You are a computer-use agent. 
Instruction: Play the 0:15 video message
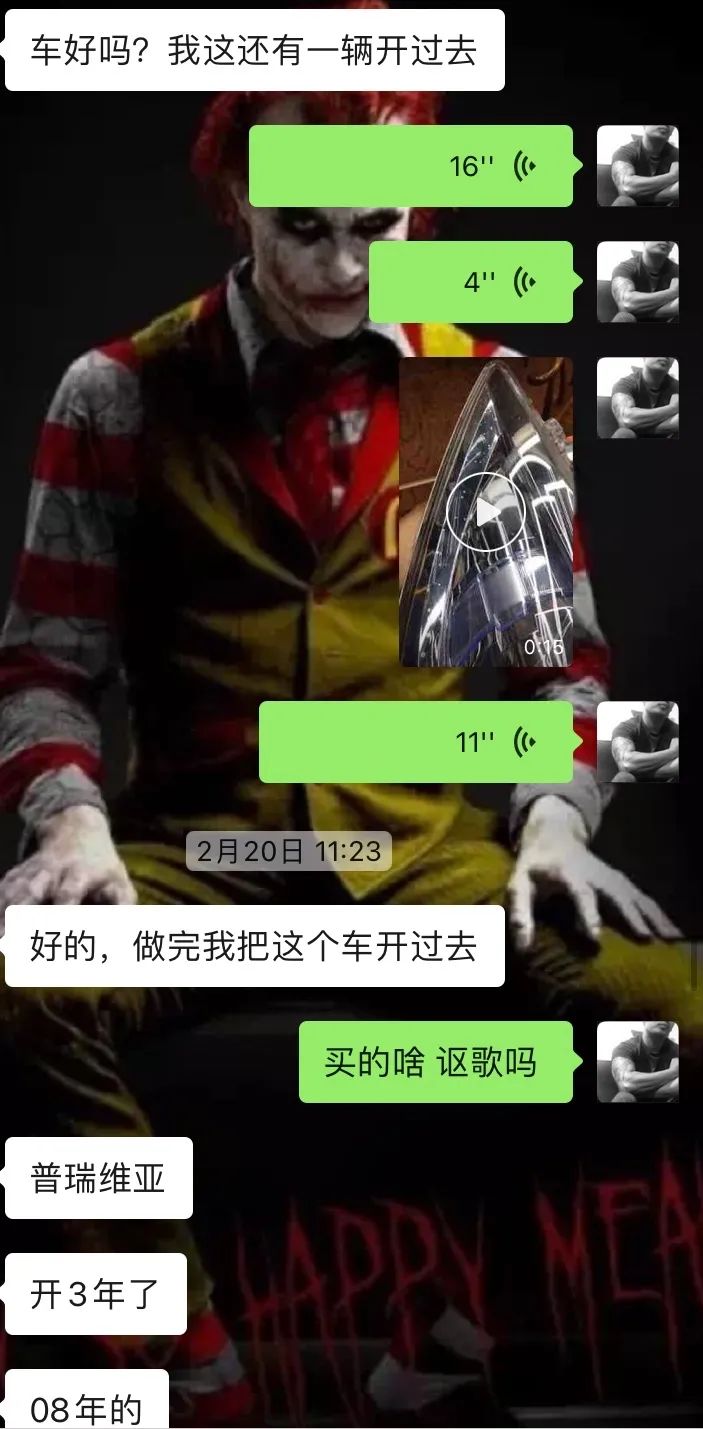[x=485, y=512]
